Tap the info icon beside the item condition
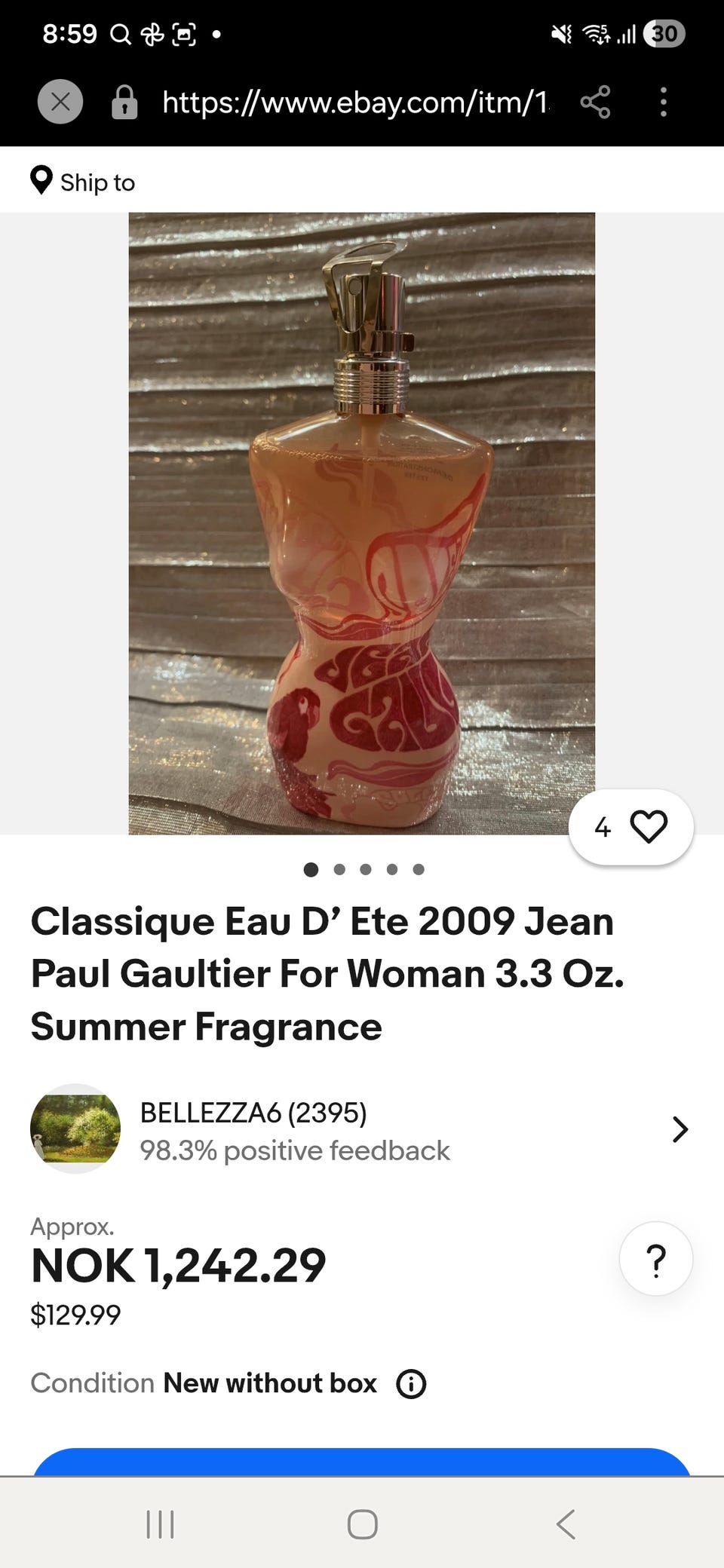724x1568 pixels. click(x=410, y=1383)
